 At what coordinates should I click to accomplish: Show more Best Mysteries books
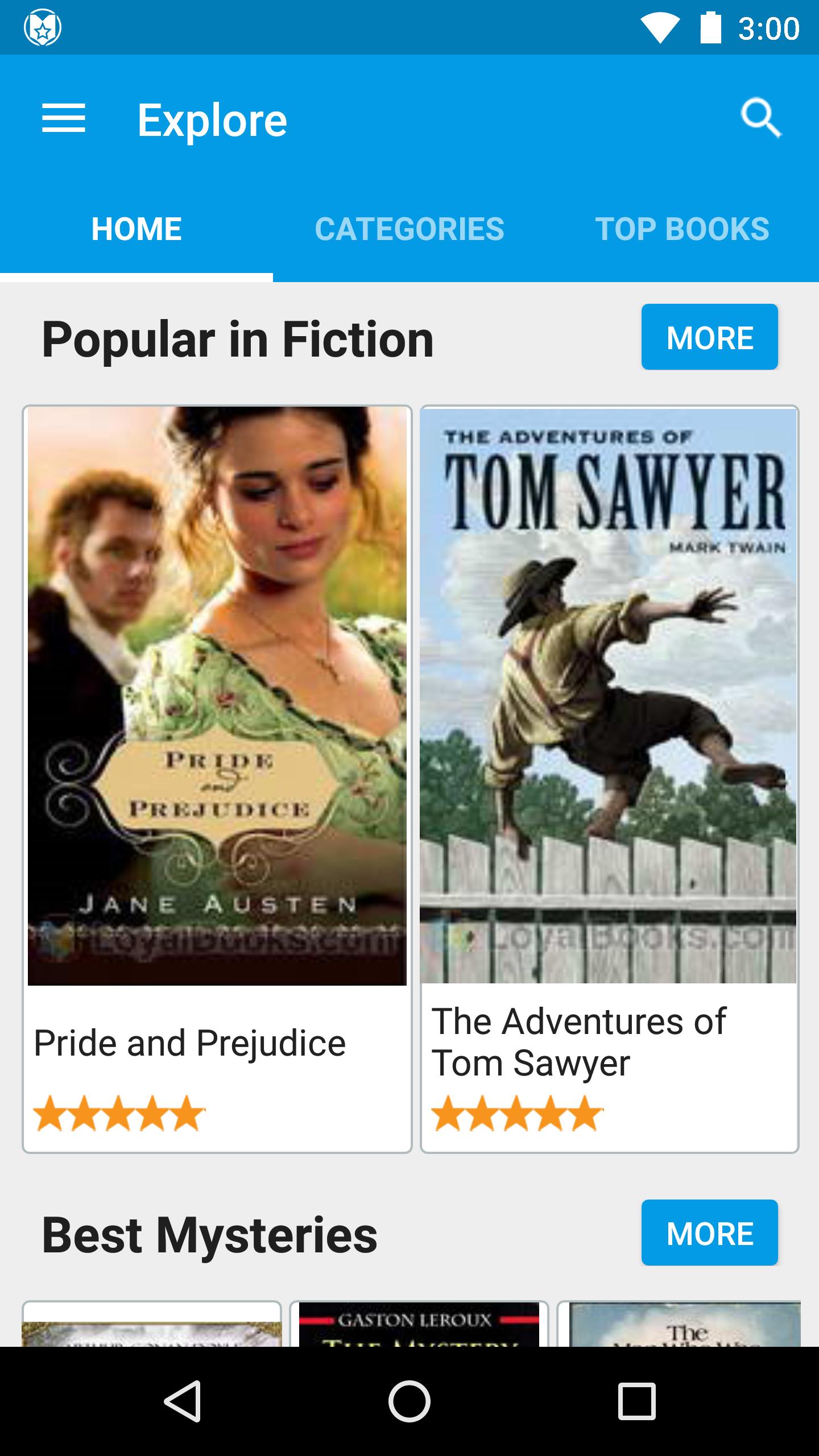click(x=709, y=1233)
